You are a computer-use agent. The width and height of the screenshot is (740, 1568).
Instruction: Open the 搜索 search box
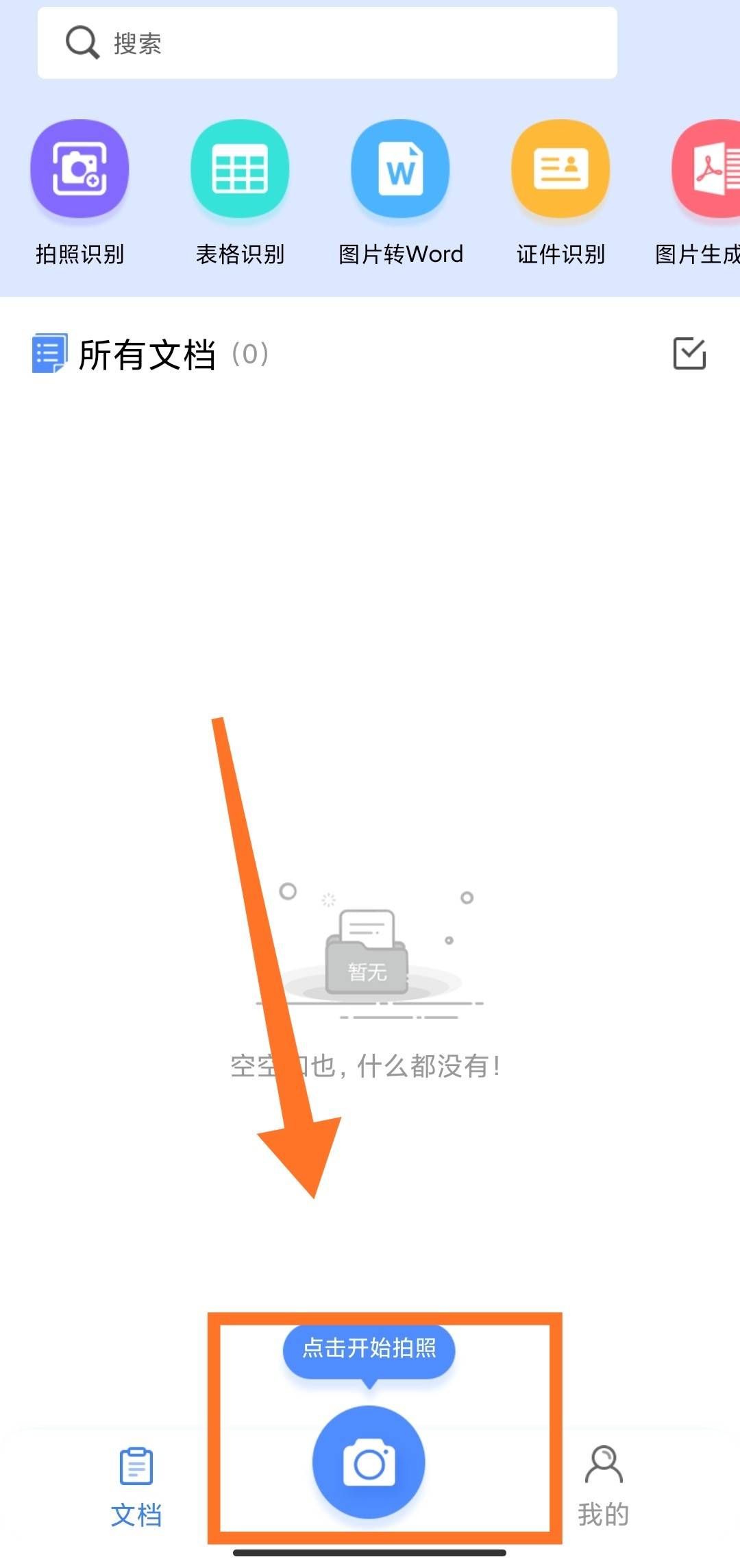(328, 43)
